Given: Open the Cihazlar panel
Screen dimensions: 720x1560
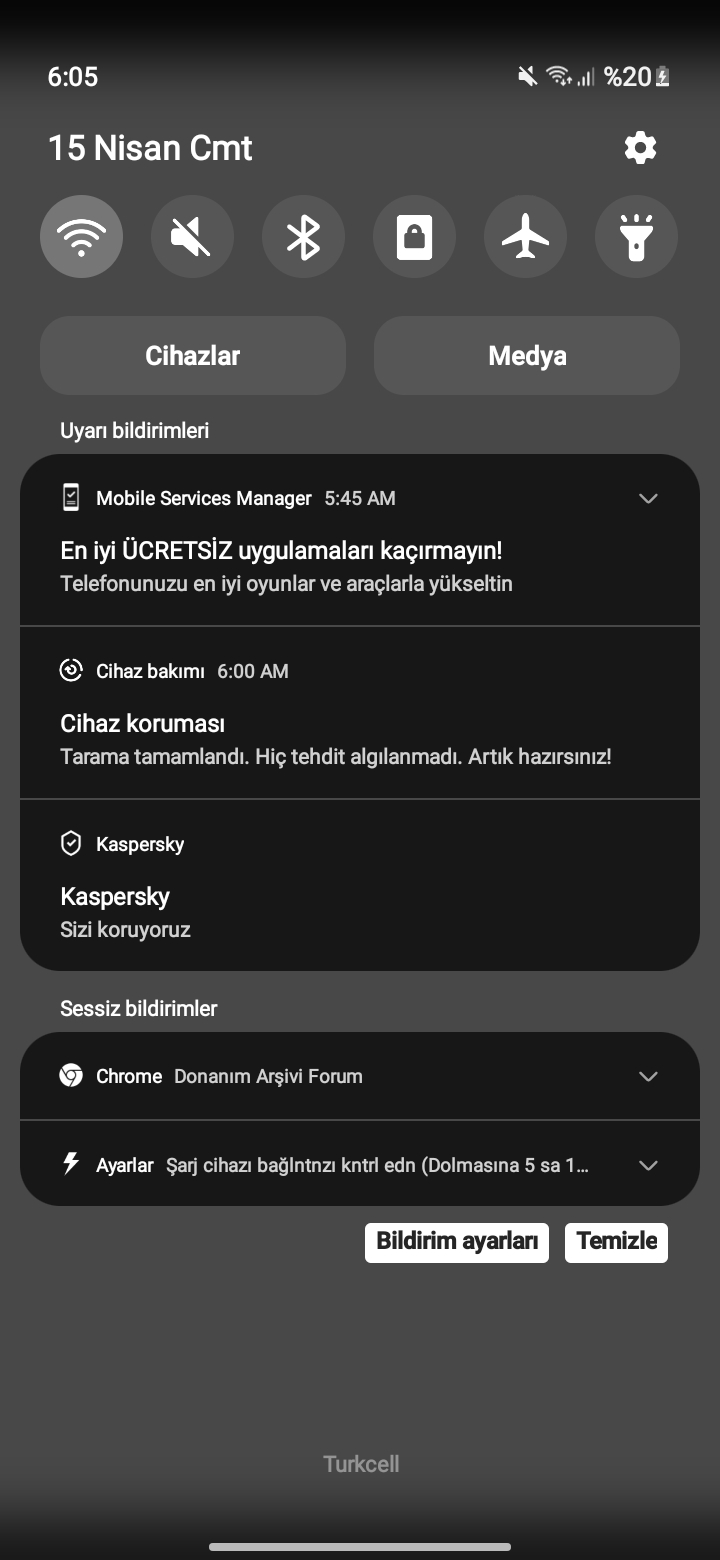Looking at the screenshot, I should coord(193,356).
